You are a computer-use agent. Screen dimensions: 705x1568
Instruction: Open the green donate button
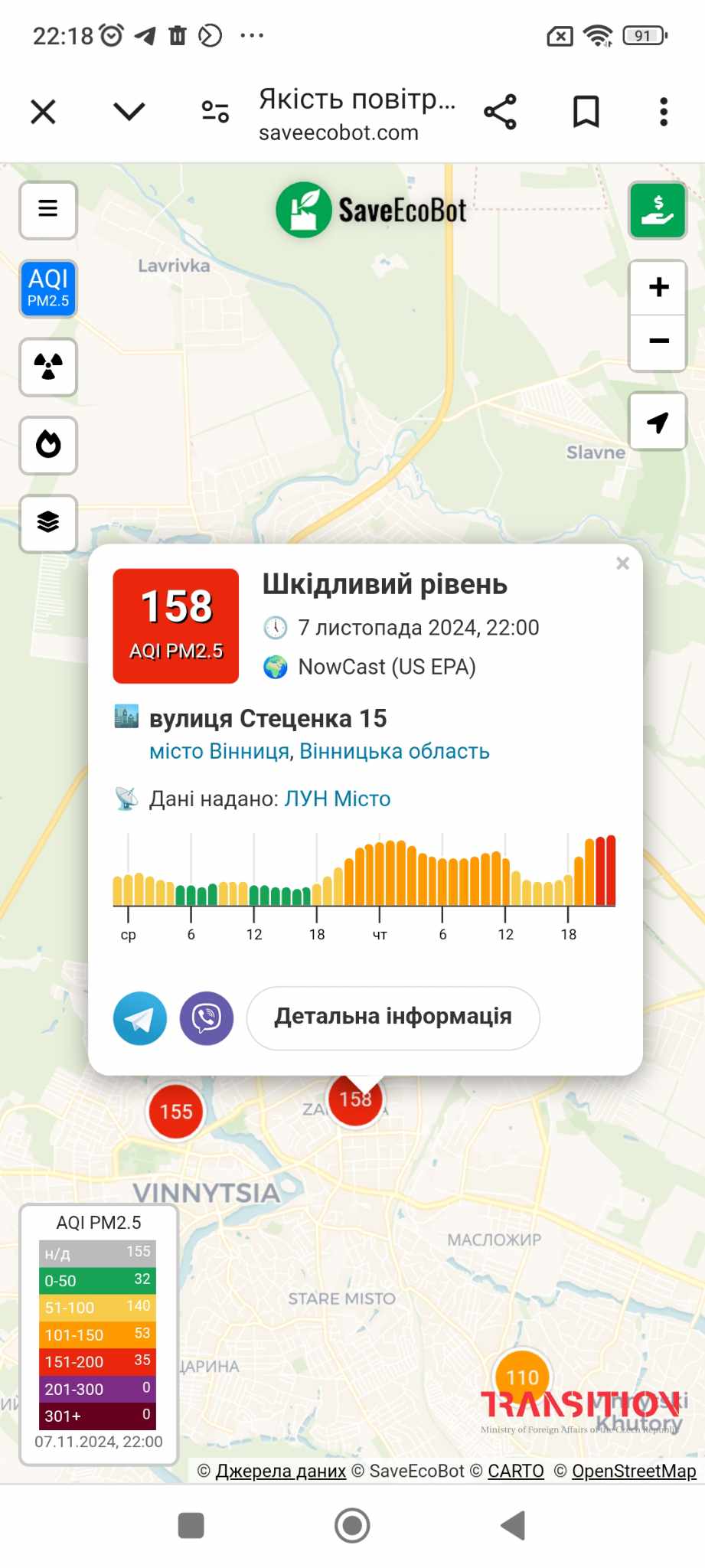[x=658, y=211]
